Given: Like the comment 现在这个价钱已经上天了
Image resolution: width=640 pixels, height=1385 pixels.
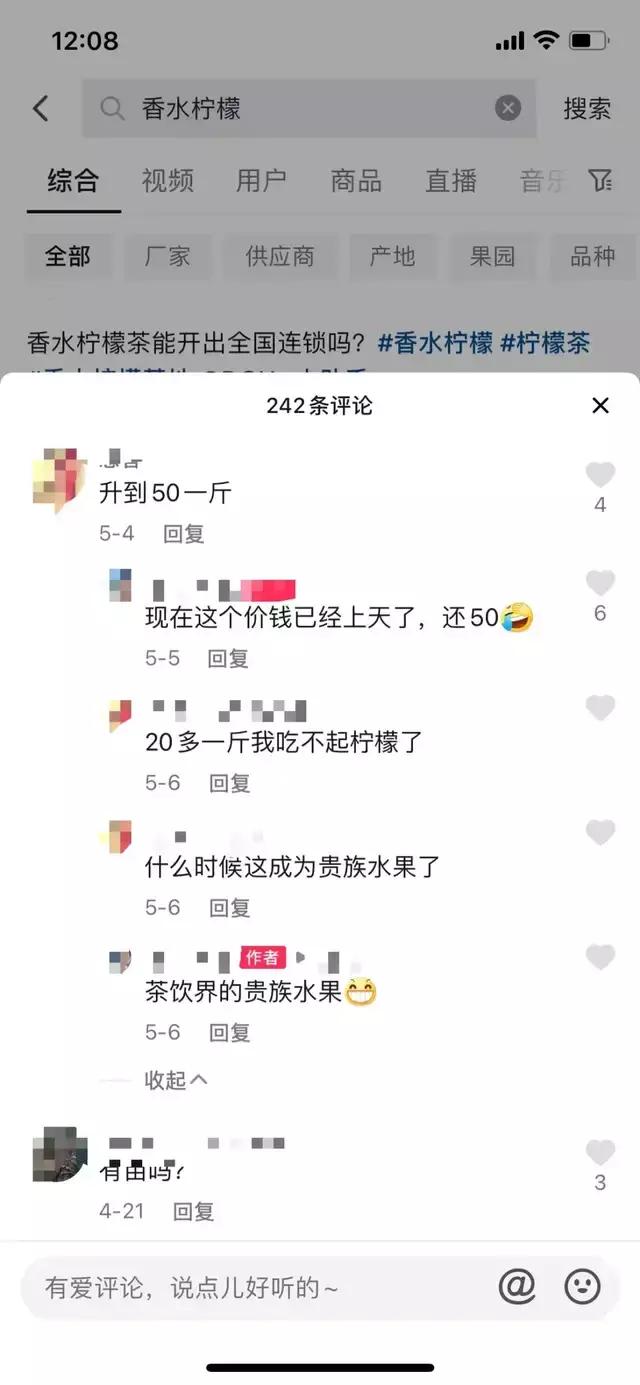Looking at the screenshot, I should [600, 583].
